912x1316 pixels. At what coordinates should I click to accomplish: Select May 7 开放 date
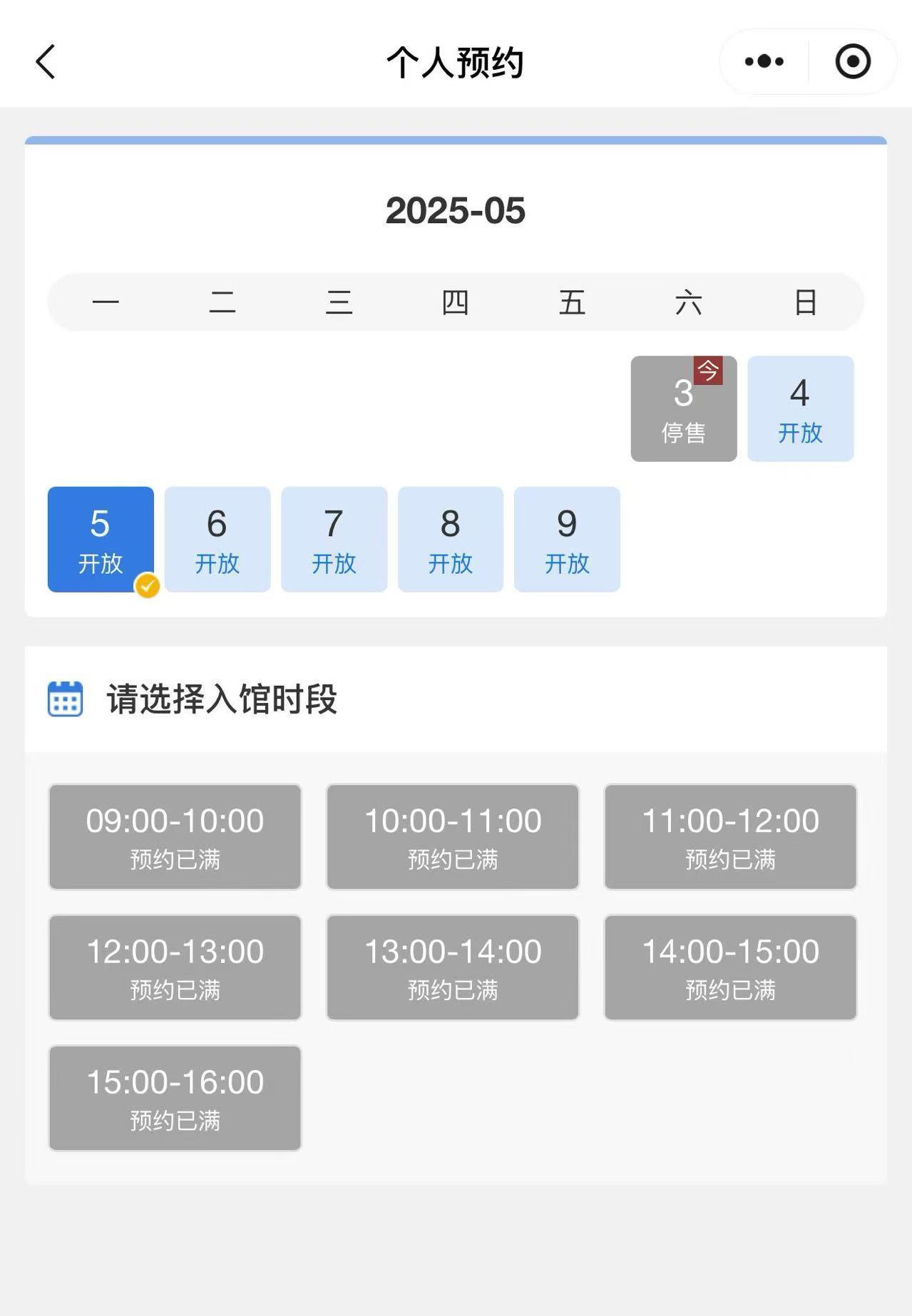pyautogui.click(x=333, y=540)
